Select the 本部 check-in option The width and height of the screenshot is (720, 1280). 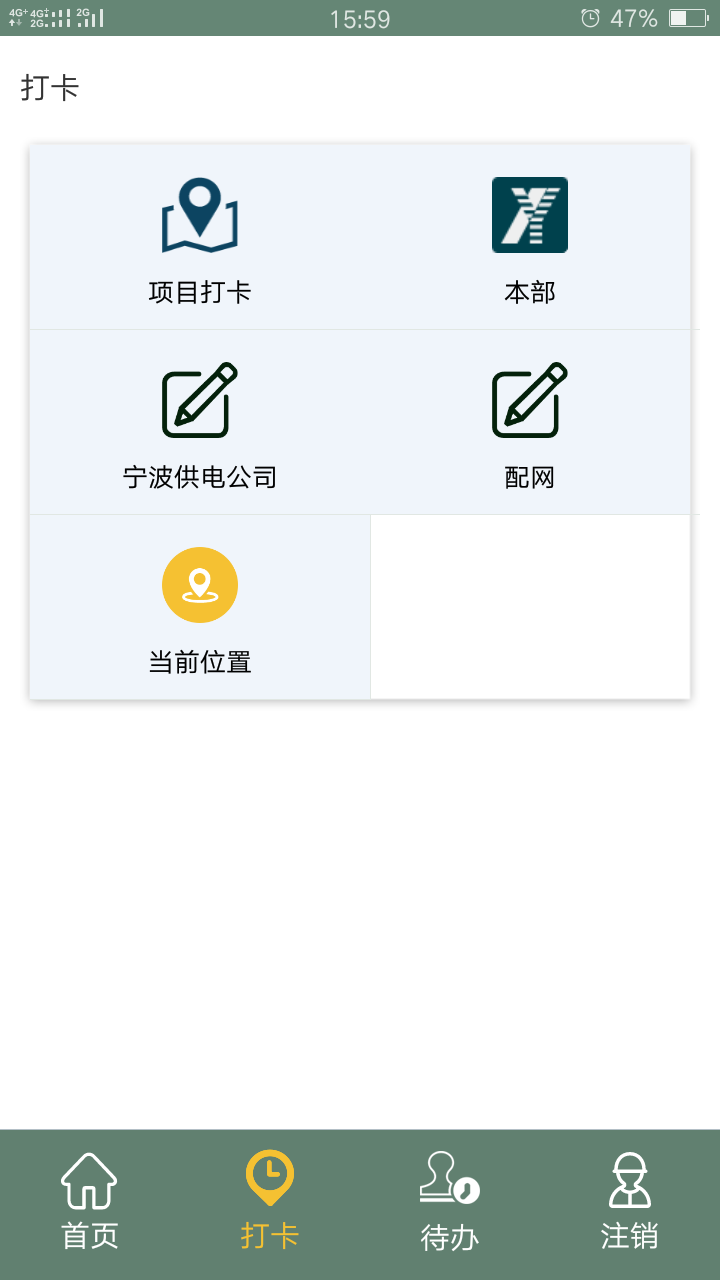click(x=529, y=238)
